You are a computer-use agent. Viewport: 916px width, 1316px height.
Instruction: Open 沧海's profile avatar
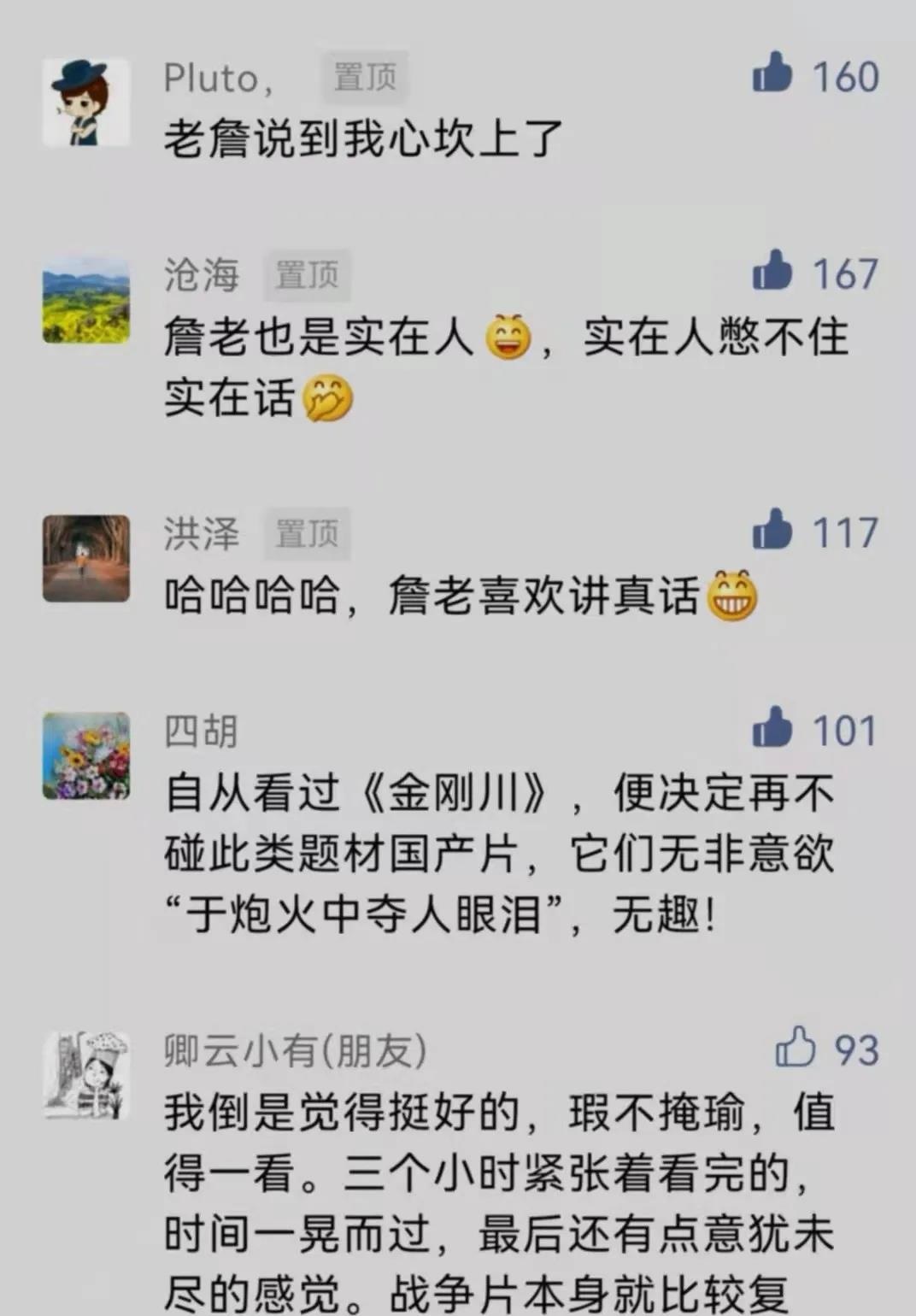click(86, 301)
